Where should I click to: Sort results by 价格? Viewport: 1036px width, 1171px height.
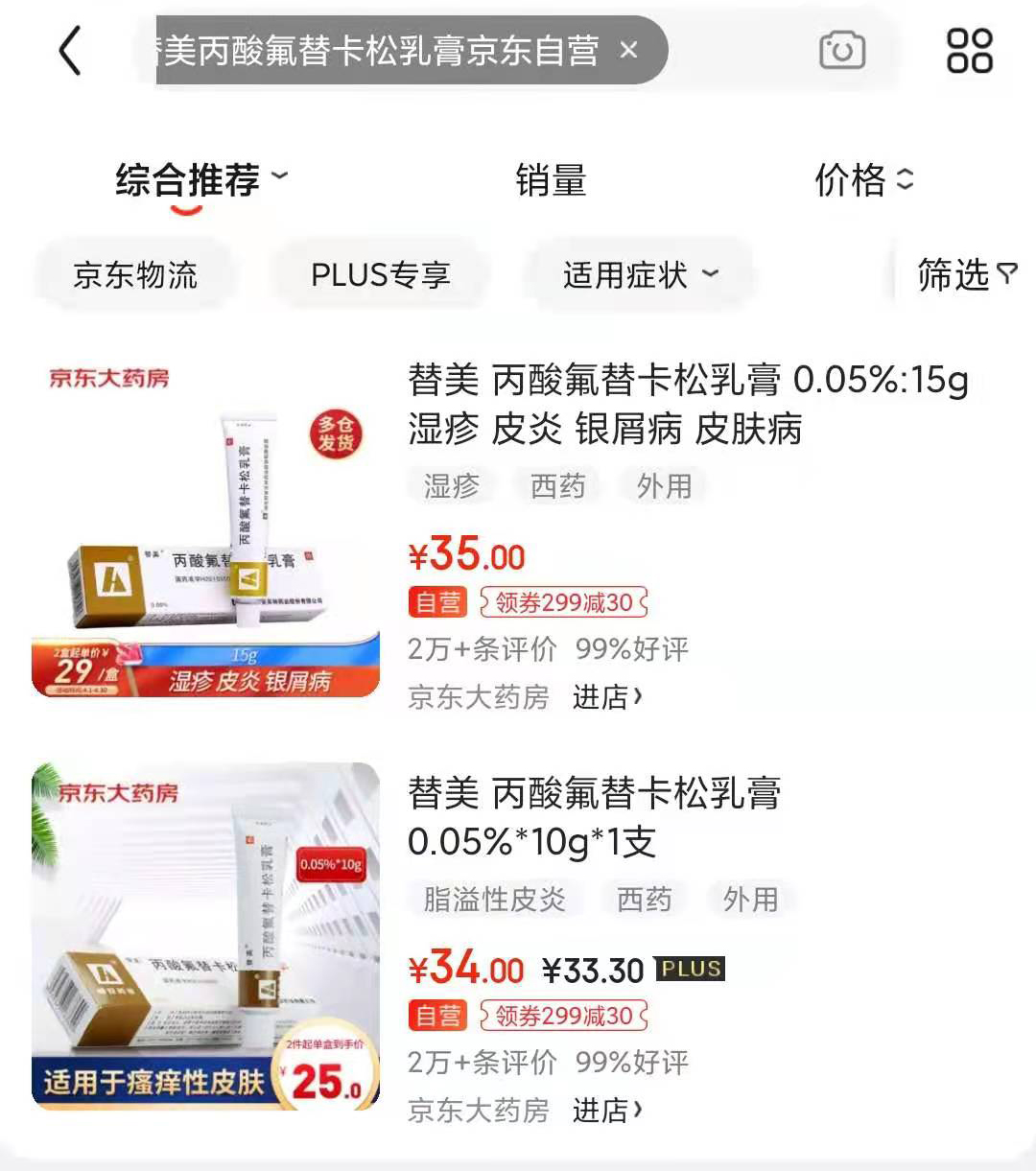point(862,179)
